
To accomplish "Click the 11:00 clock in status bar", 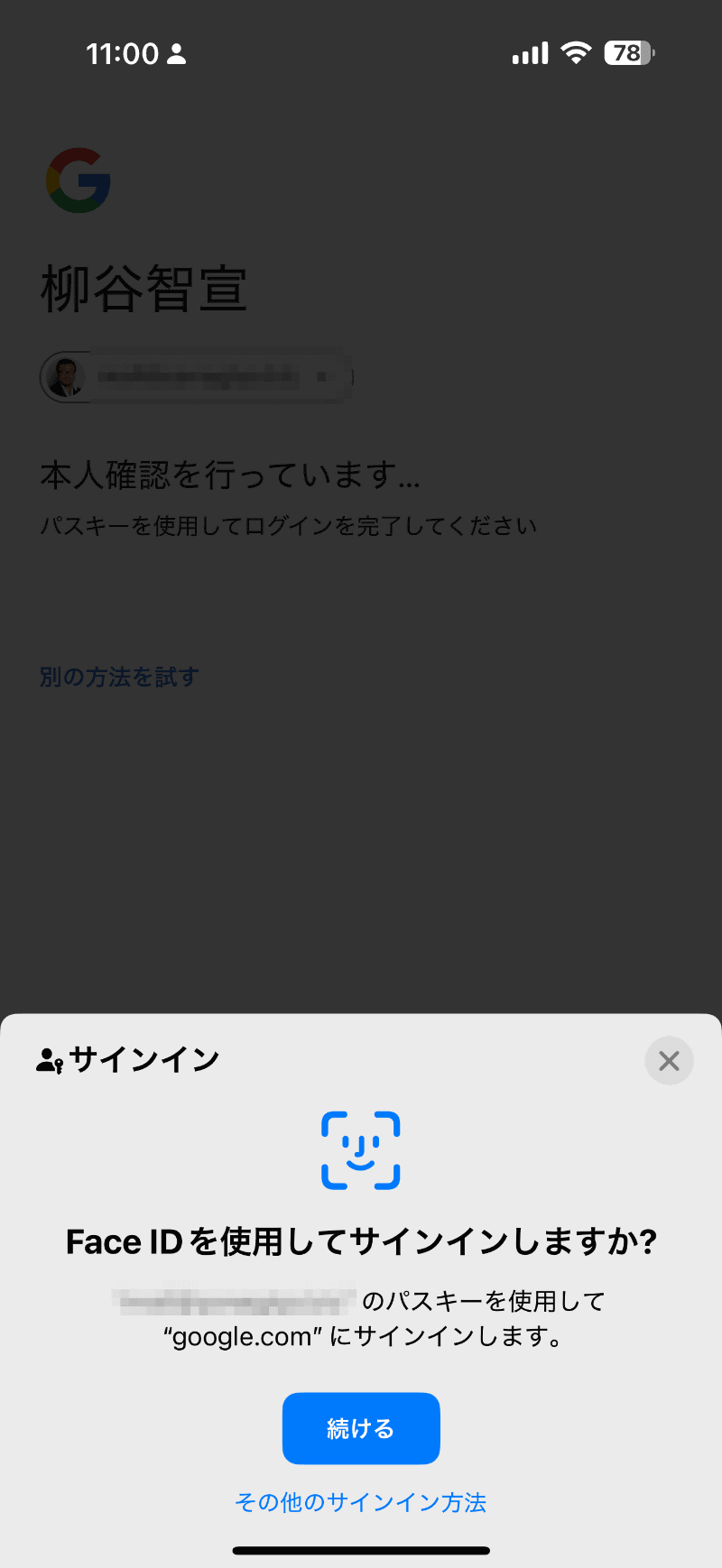I will point(120,54).
